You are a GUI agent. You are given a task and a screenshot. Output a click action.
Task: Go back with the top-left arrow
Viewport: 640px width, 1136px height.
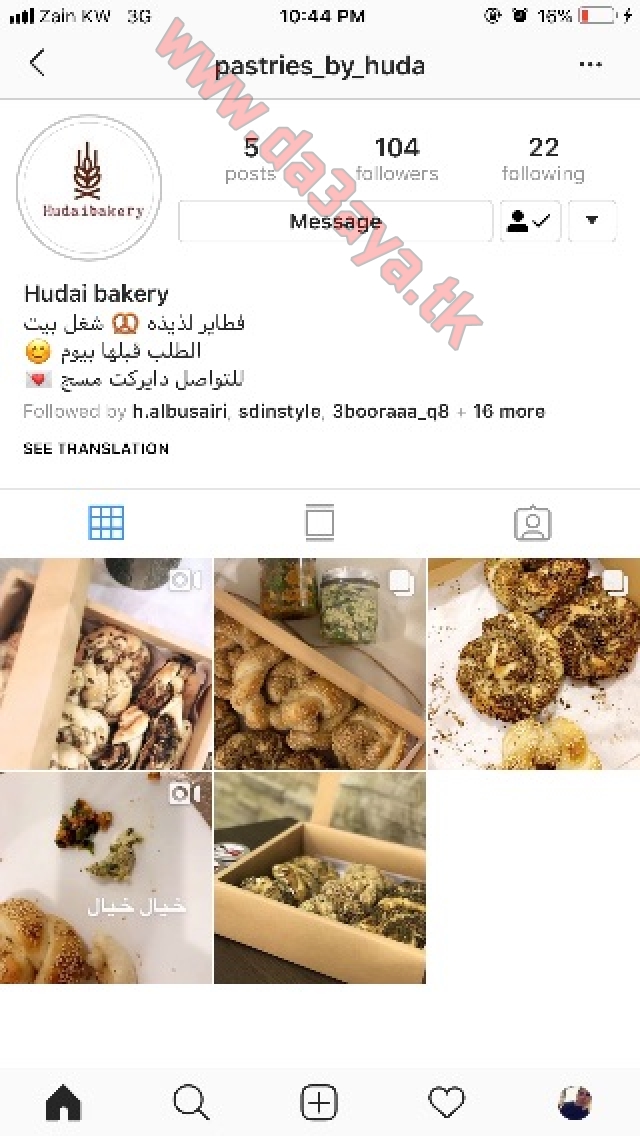[38, 64]
